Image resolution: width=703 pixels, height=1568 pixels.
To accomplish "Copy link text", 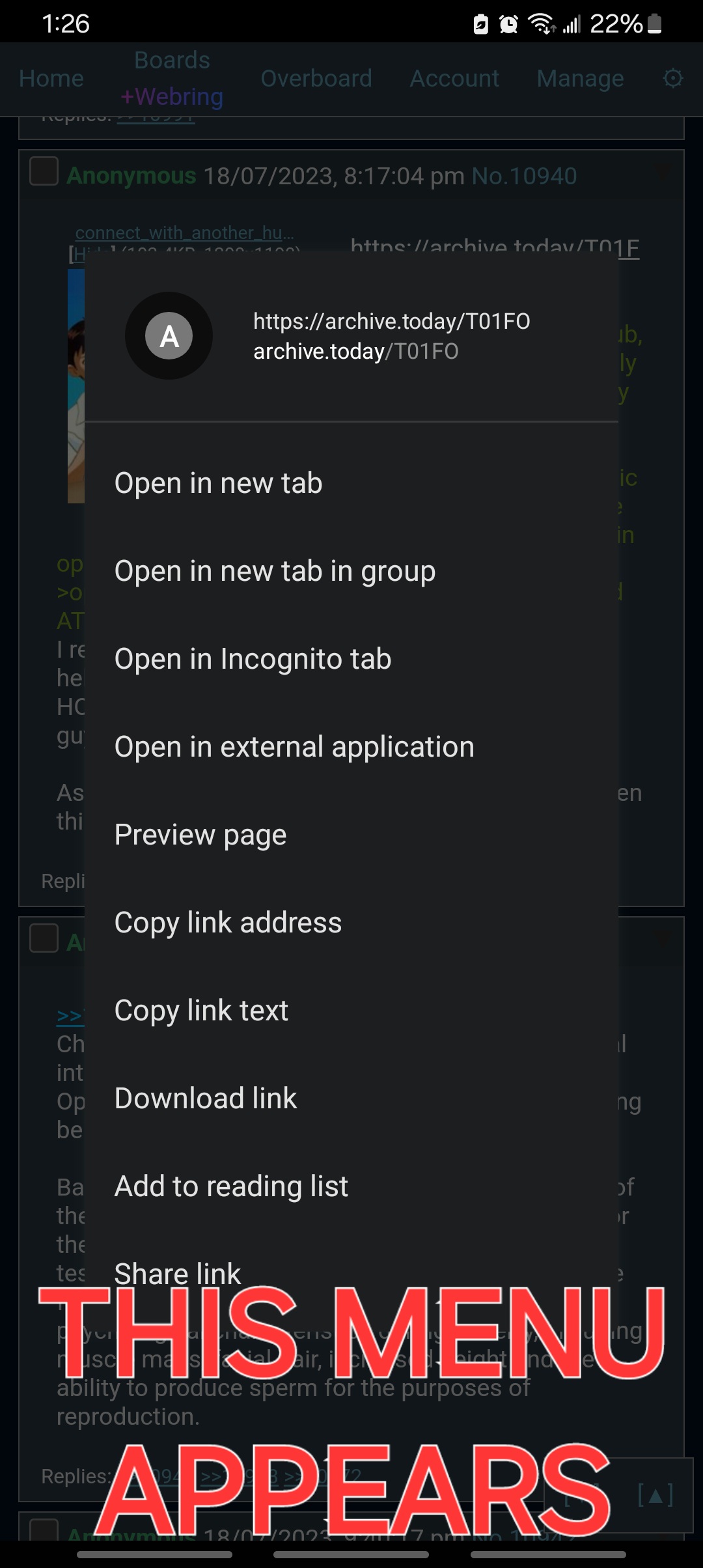I will 351,1011.
